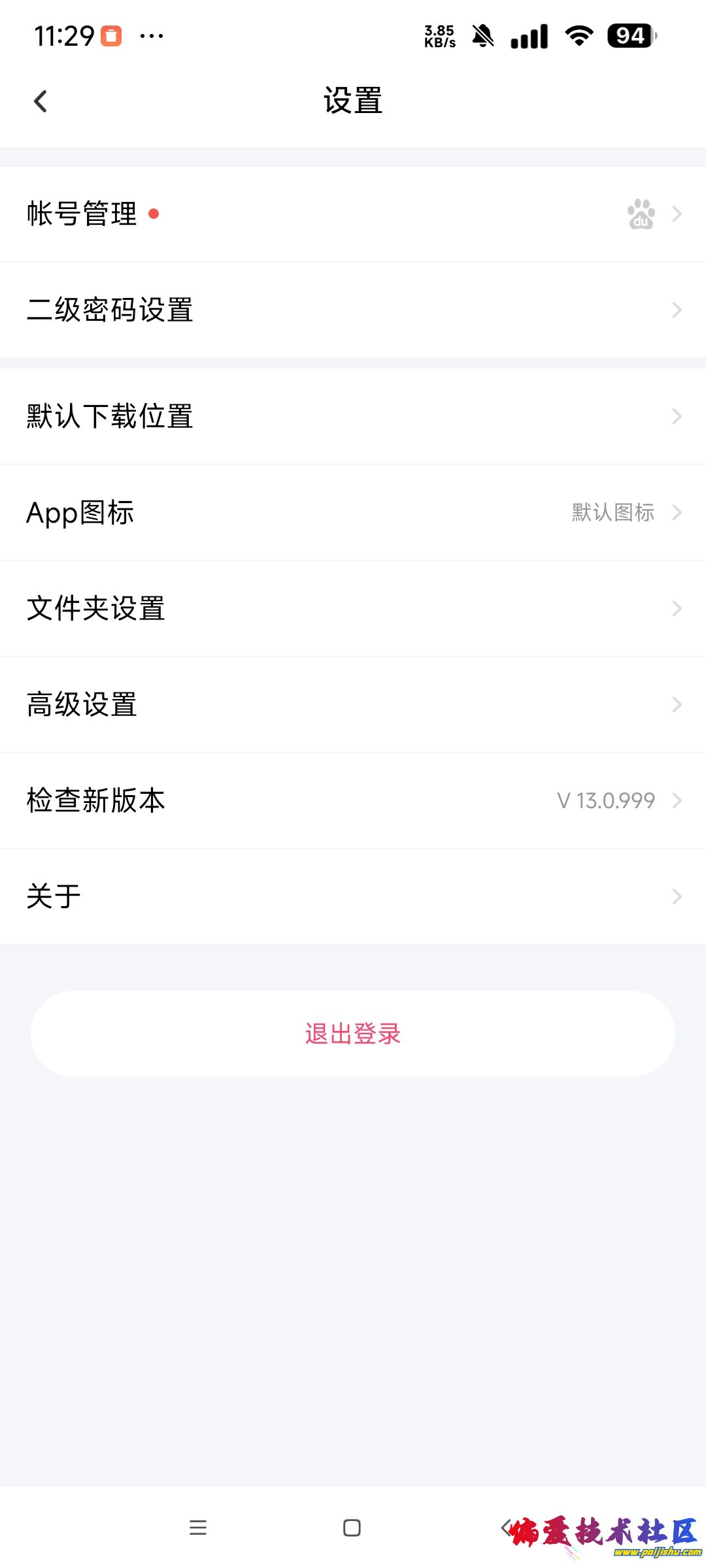
Task: Open the 关于 page
Action: coord(353,896)
